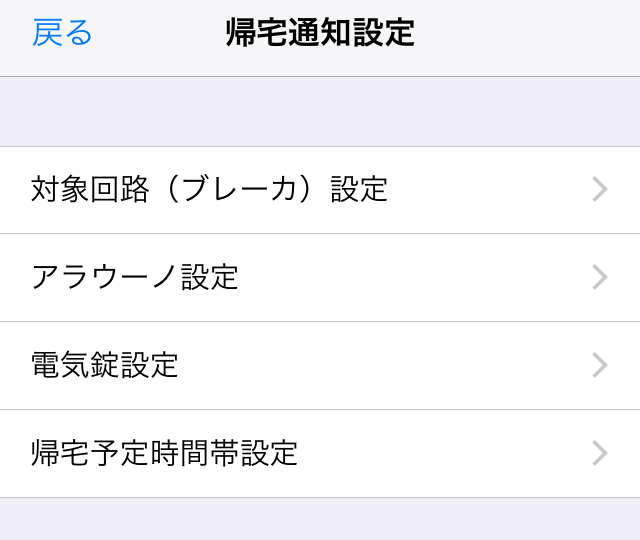The image size is (640, 540).
Task: Open 対象回路（ブレーカ）設定
Action: (320, 190)
